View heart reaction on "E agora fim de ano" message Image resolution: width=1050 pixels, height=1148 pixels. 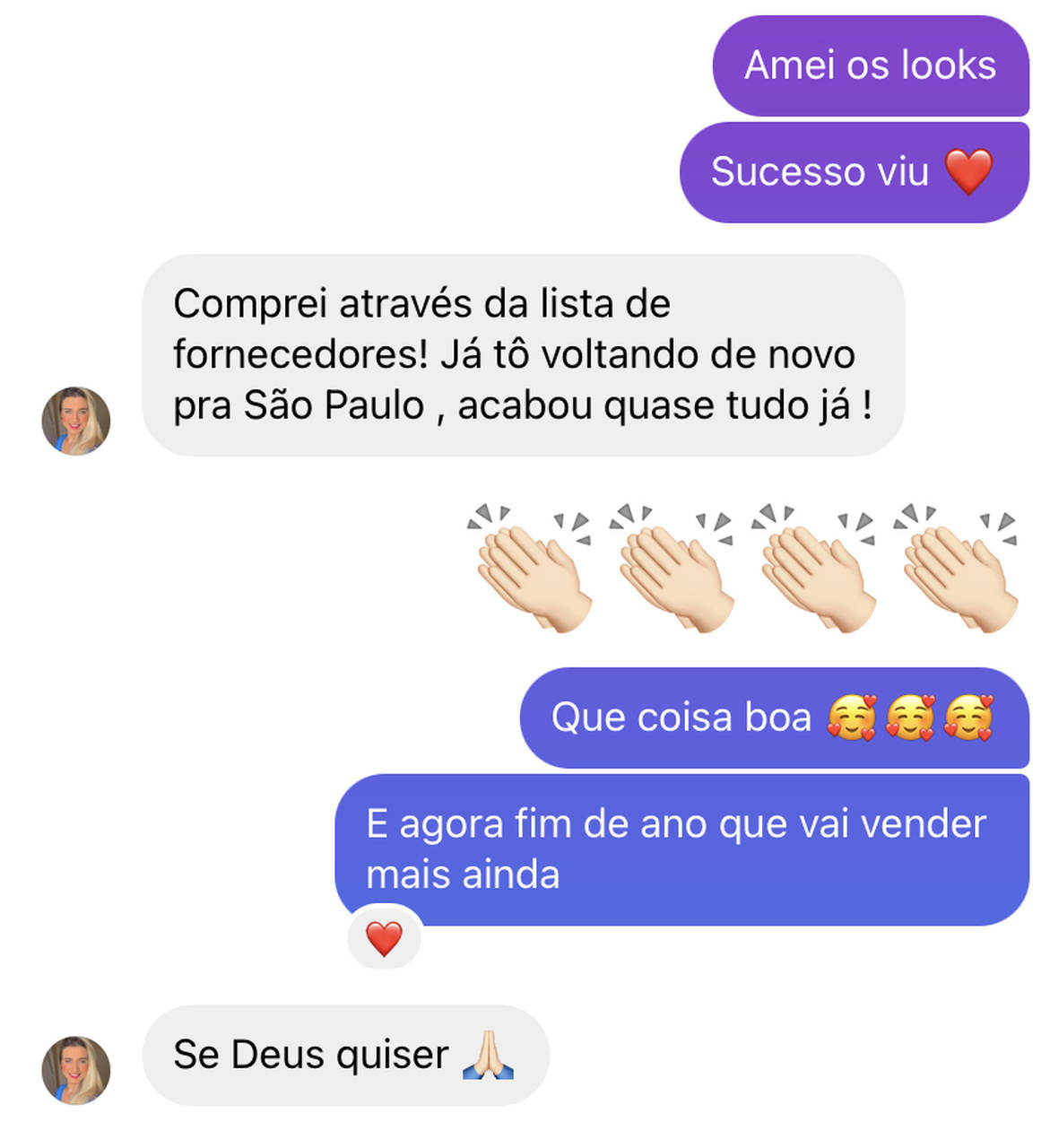[384, 939]
